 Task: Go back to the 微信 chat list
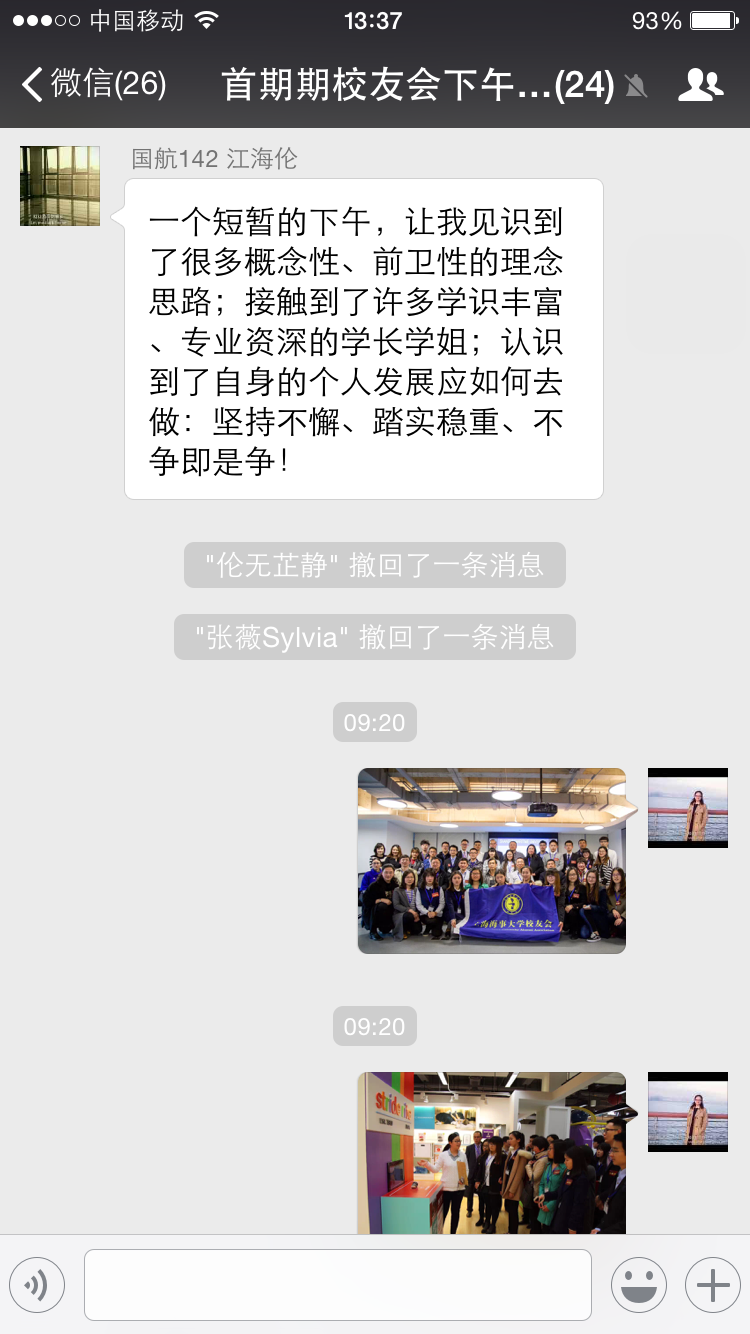click(93, 85)
